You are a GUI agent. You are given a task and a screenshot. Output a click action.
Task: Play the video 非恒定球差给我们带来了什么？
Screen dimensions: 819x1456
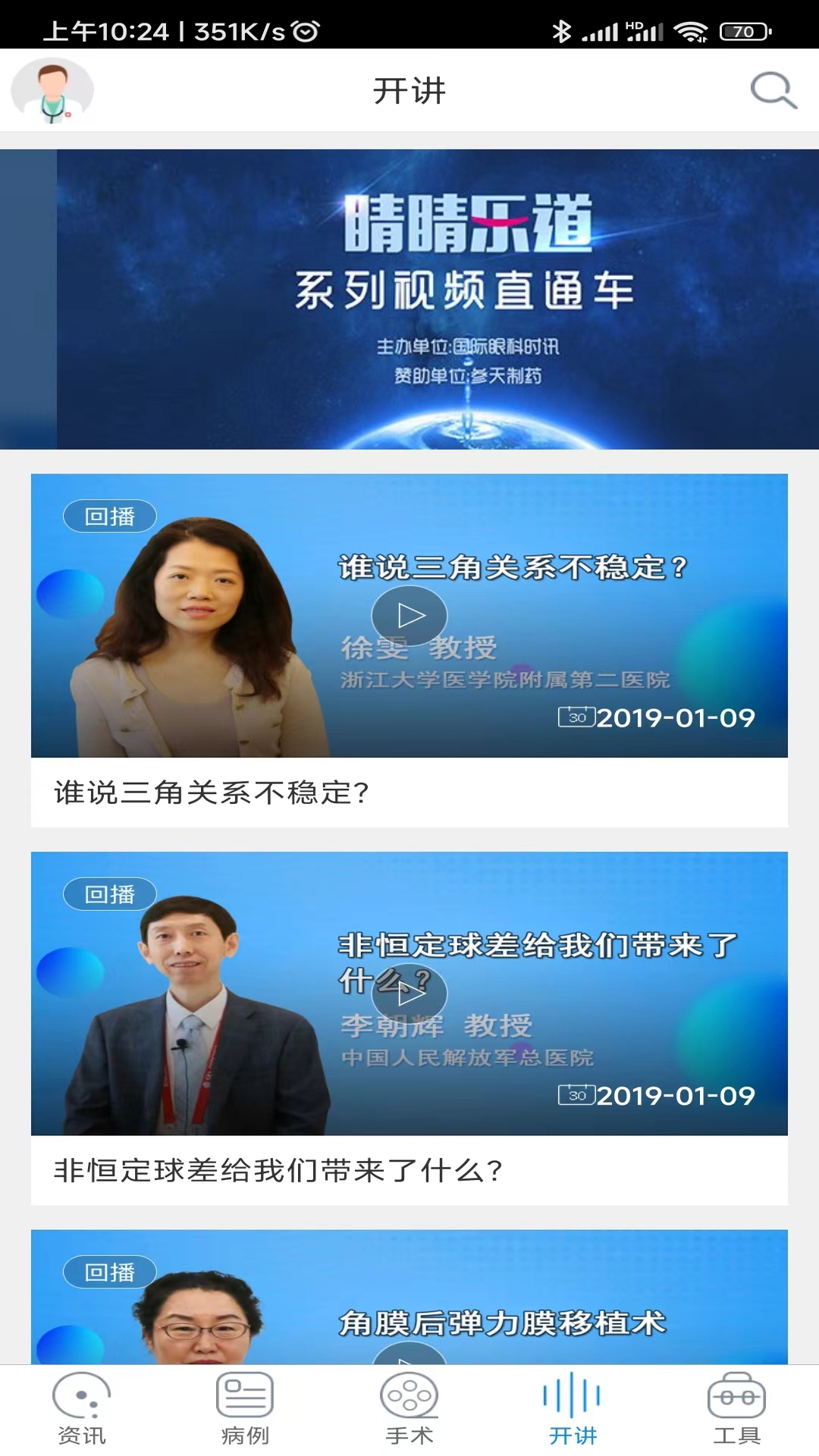(409, 993)
